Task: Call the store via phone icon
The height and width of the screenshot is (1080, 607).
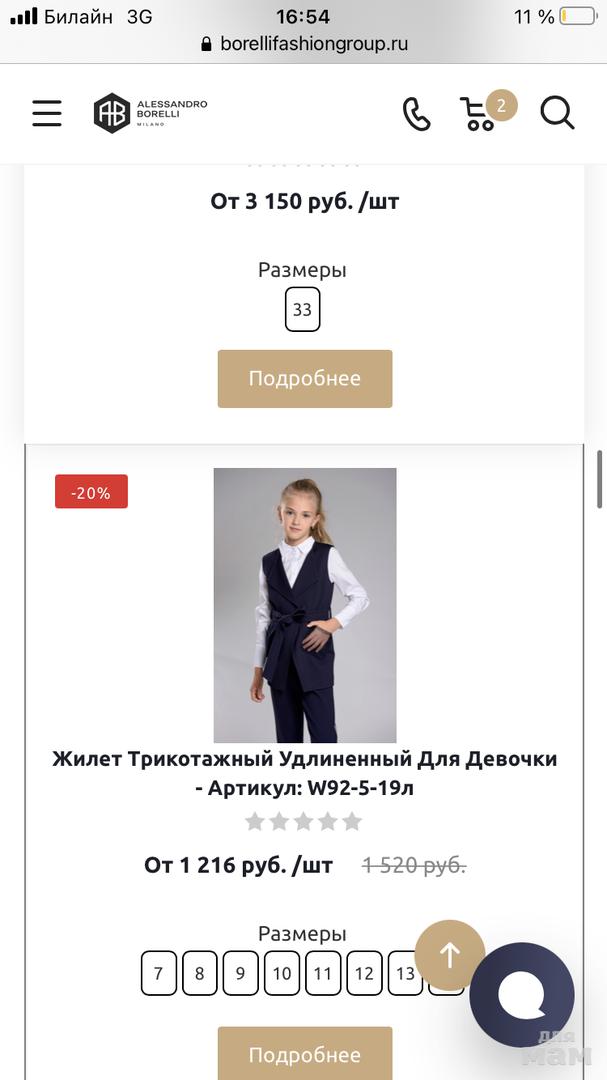Action: 416,114
